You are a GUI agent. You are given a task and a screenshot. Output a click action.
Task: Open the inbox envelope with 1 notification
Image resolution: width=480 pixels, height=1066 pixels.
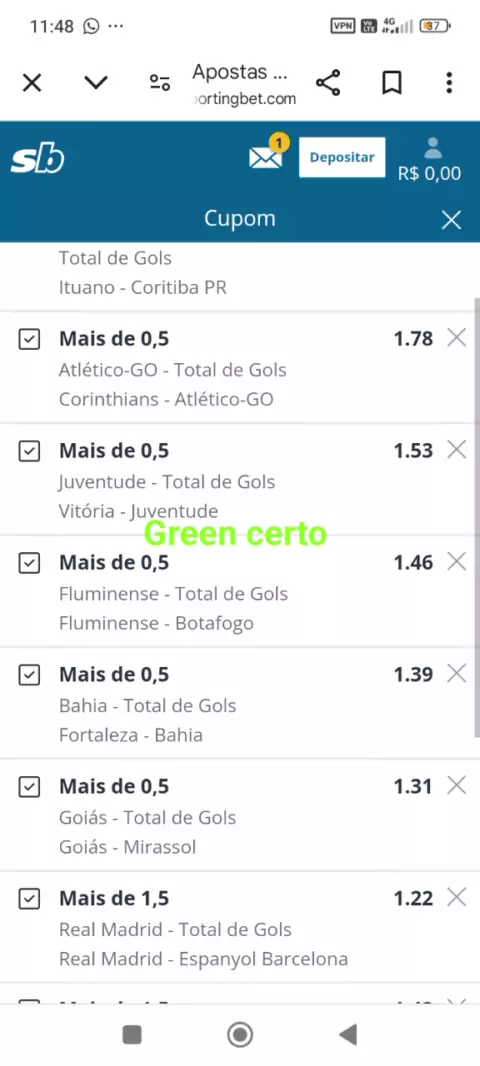267,154
